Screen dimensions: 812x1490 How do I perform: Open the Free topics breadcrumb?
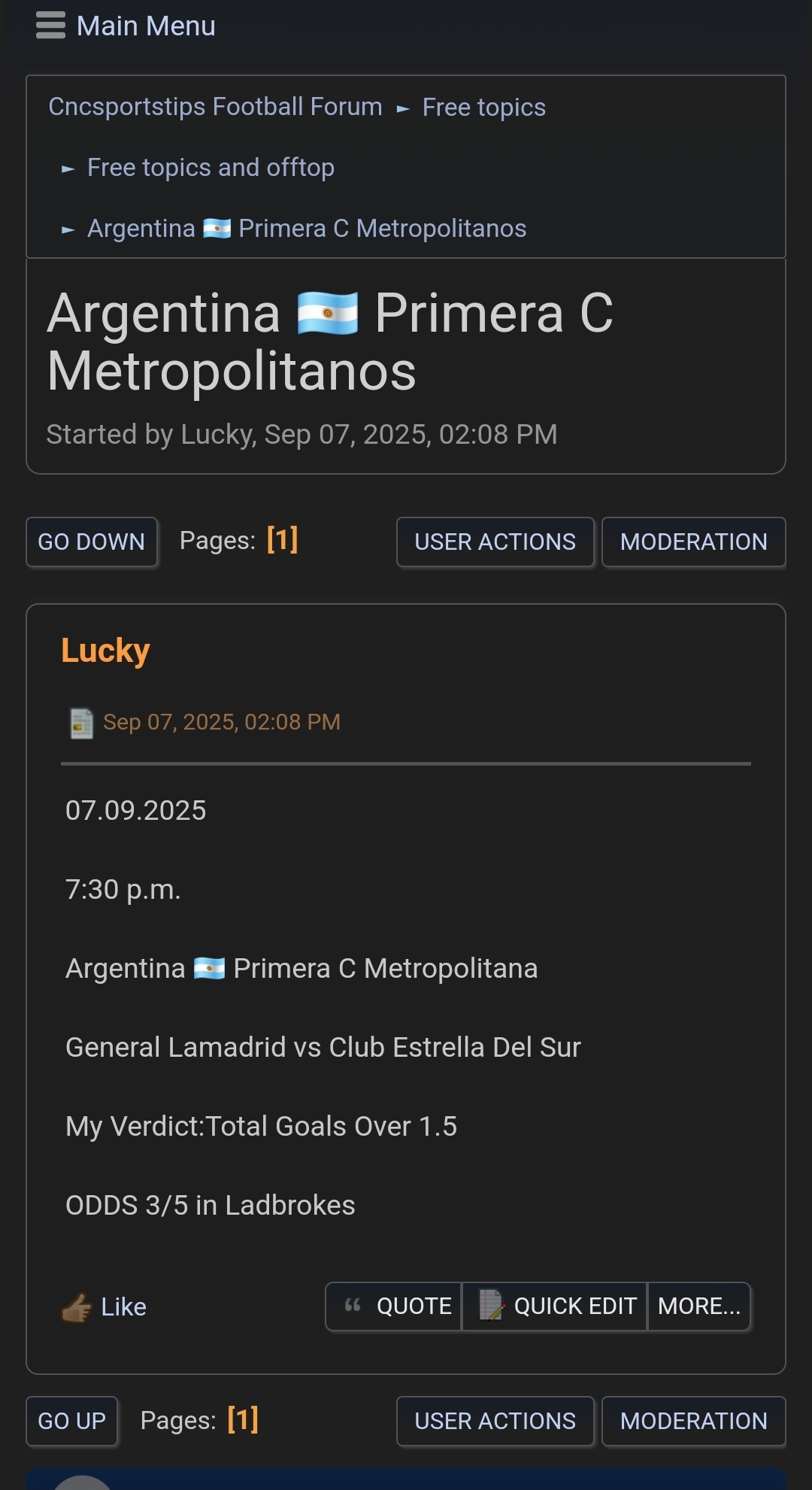(483, 108)
